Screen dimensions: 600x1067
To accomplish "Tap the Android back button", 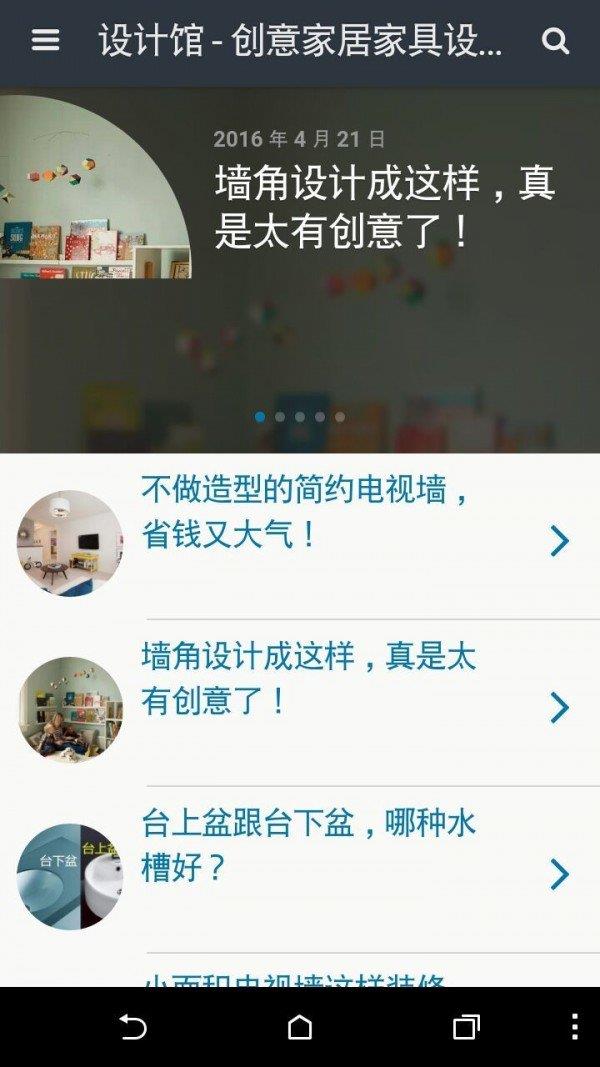I will (x=133, y=1027).
